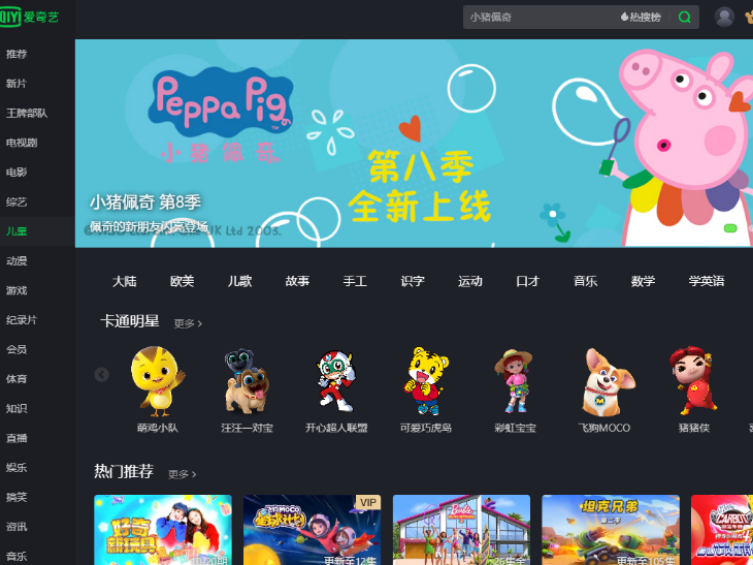Select 综艺 in the side menu
753x565 pixels.
(17, 202)
